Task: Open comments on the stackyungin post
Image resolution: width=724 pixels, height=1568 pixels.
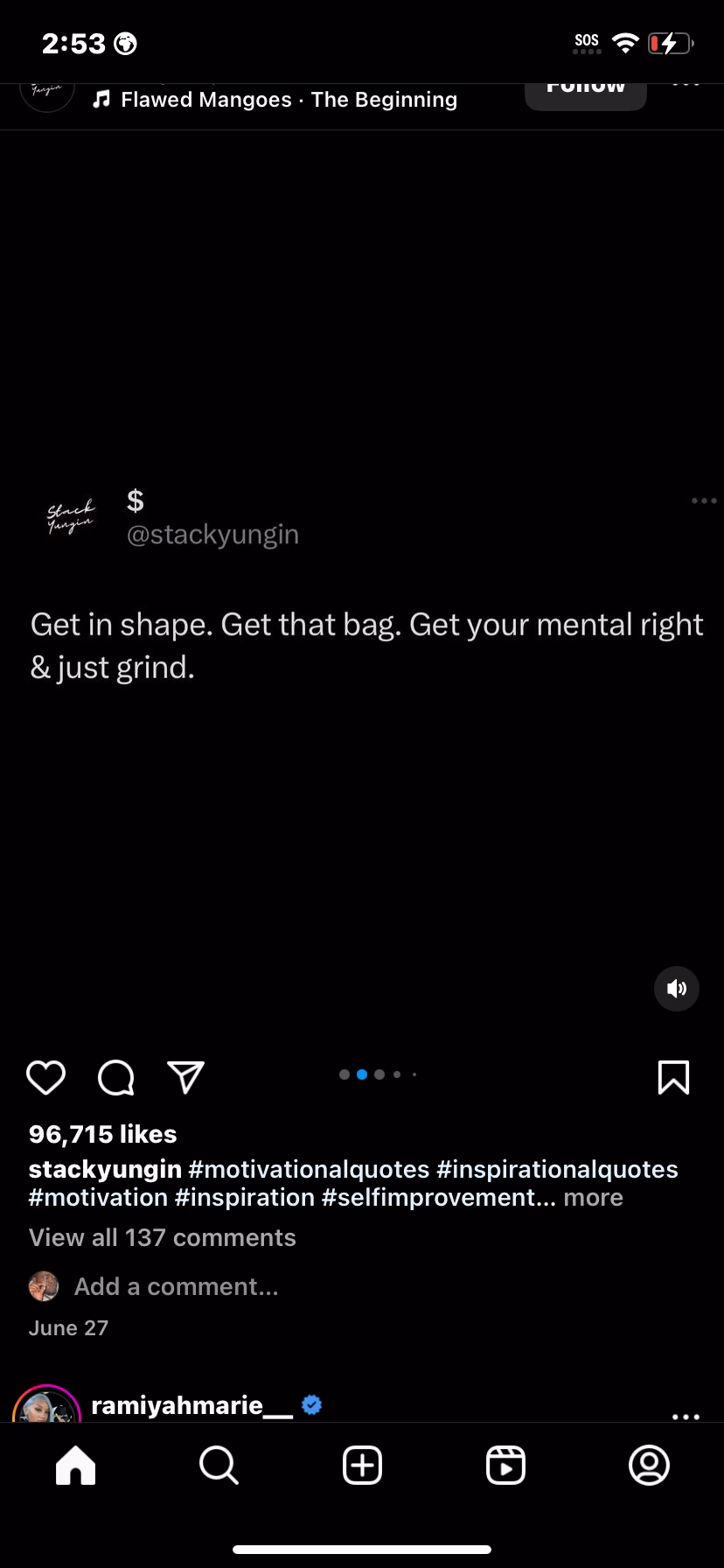Action: click(x=115, y=1077)
